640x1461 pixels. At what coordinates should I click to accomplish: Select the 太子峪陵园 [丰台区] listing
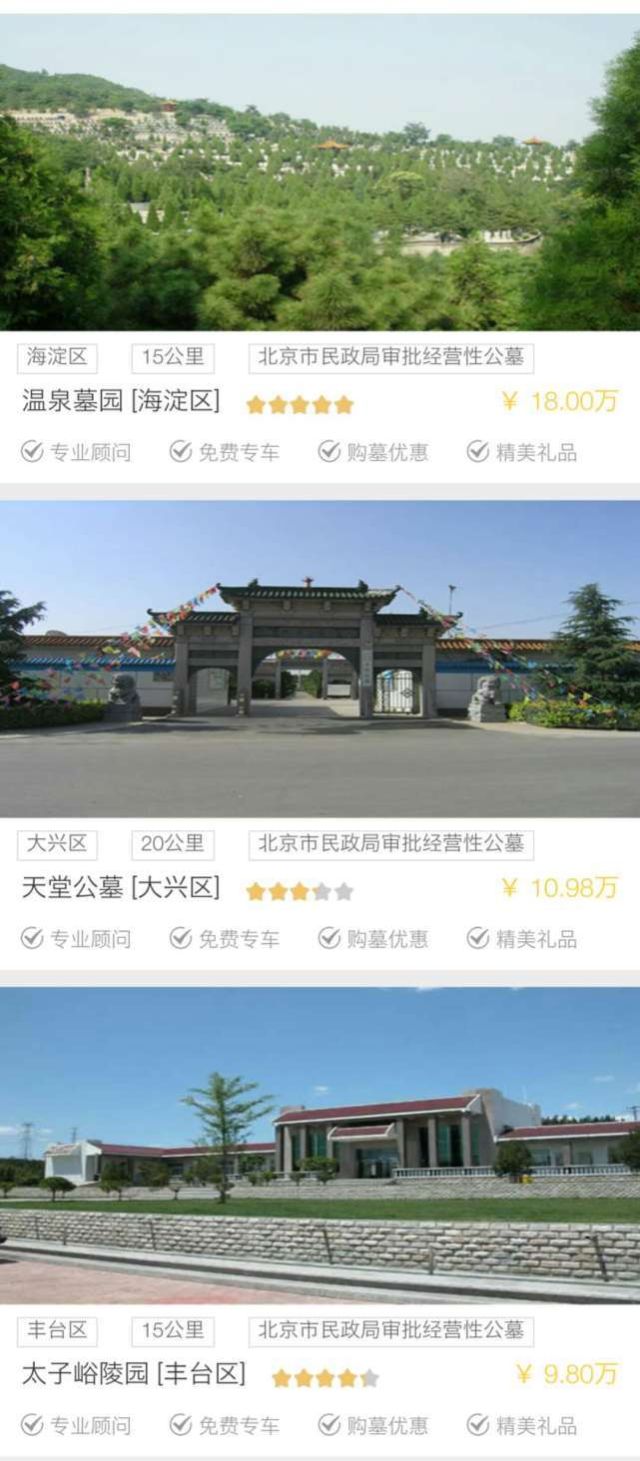coord(134,1374)
